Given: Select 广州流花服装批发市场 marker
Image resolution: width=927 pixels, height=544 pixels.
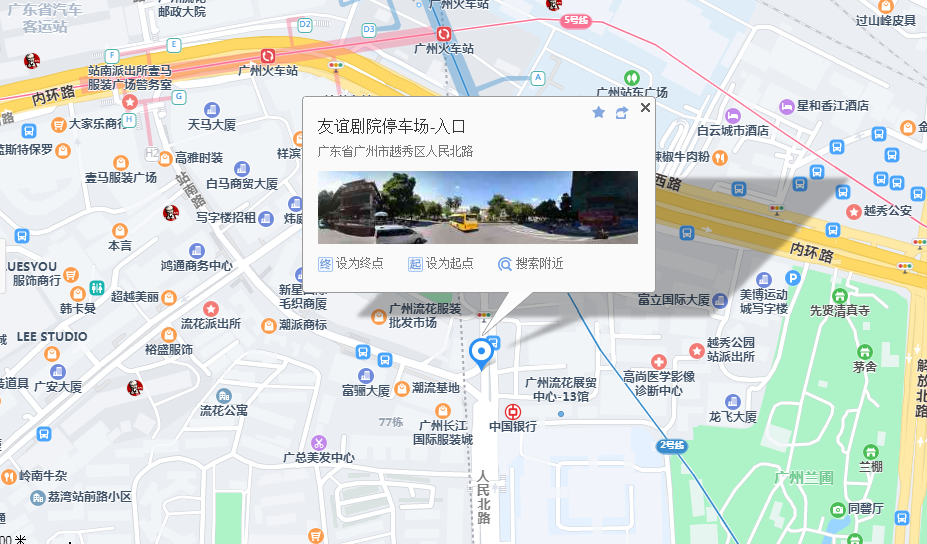Looking at the screenshot, I should [x=379, y=316].
